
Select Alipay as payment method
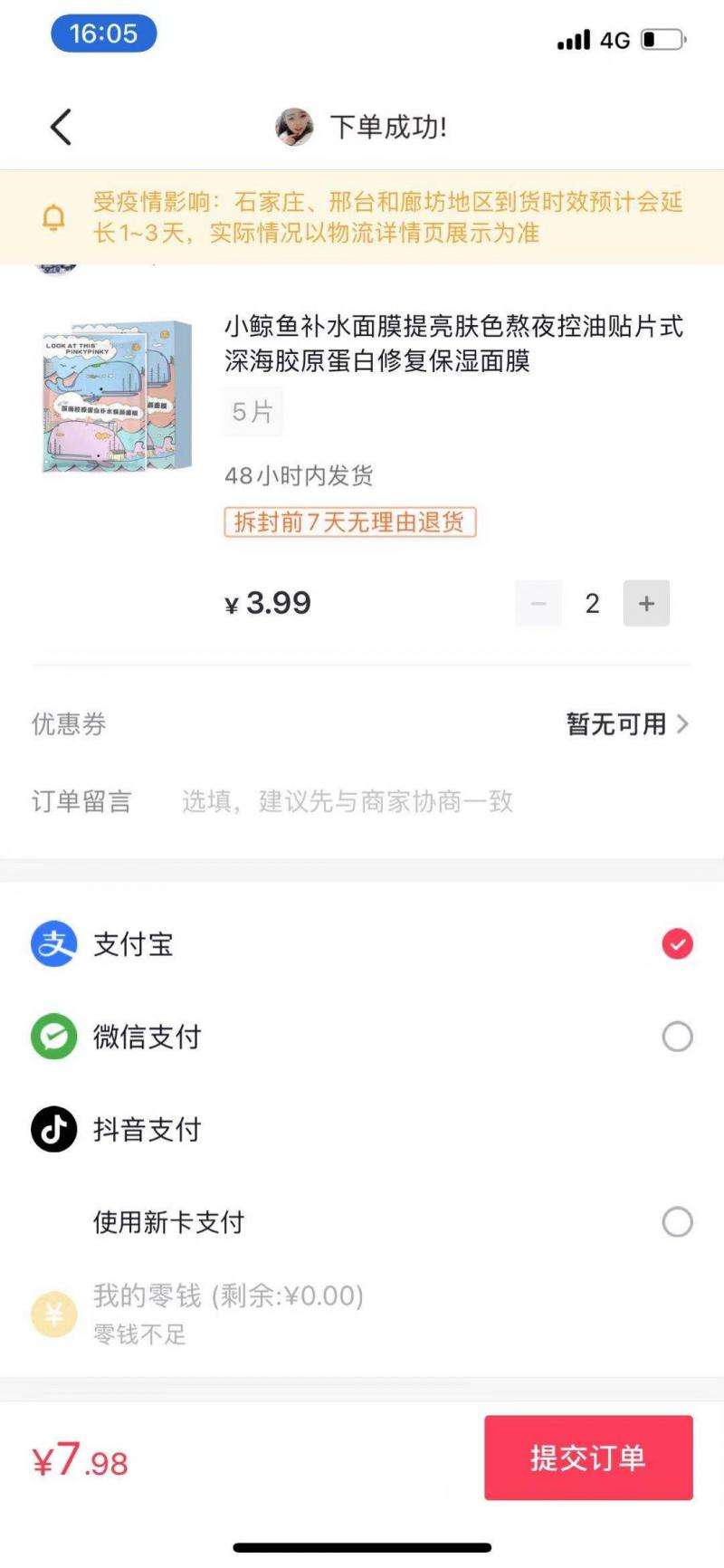[675, 944]
